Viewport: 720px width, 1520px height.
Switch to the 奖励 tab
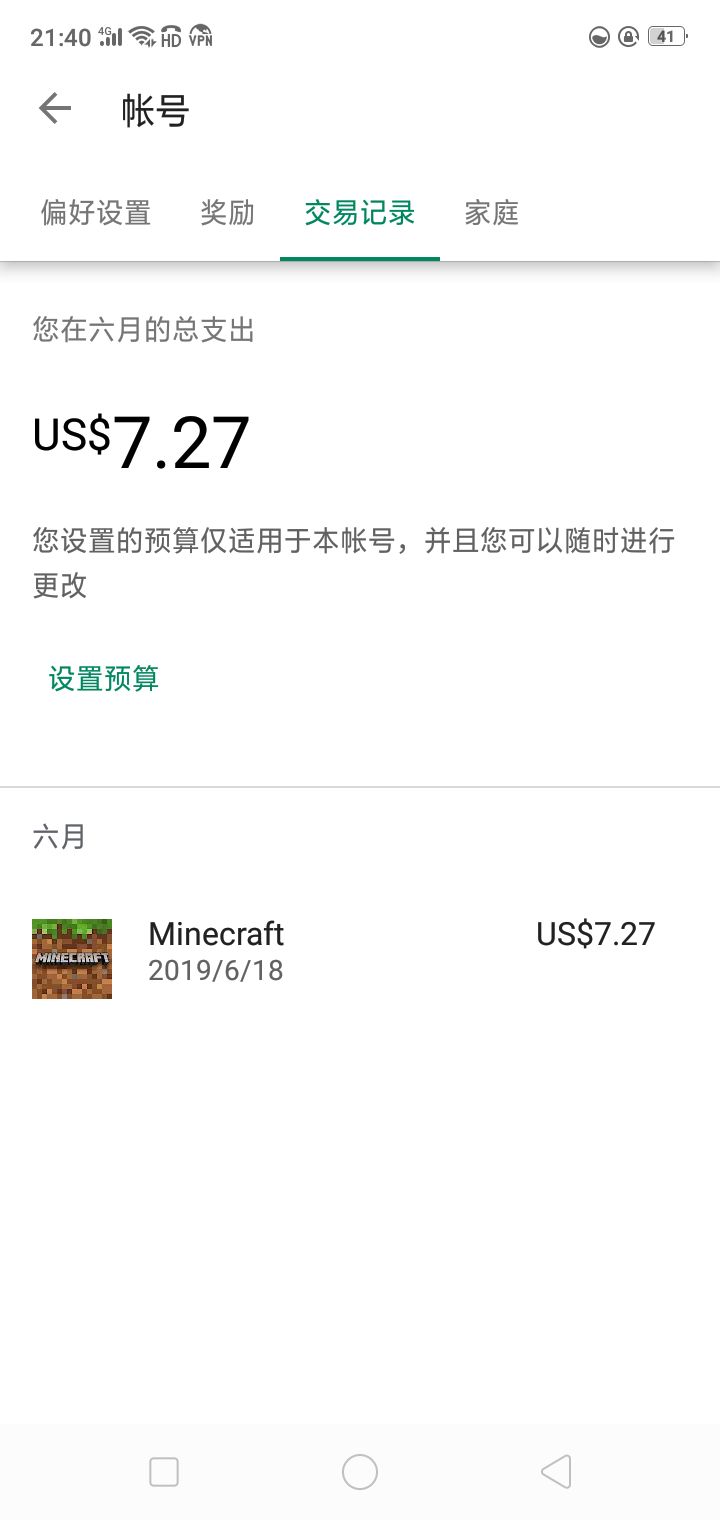[229, 213]
